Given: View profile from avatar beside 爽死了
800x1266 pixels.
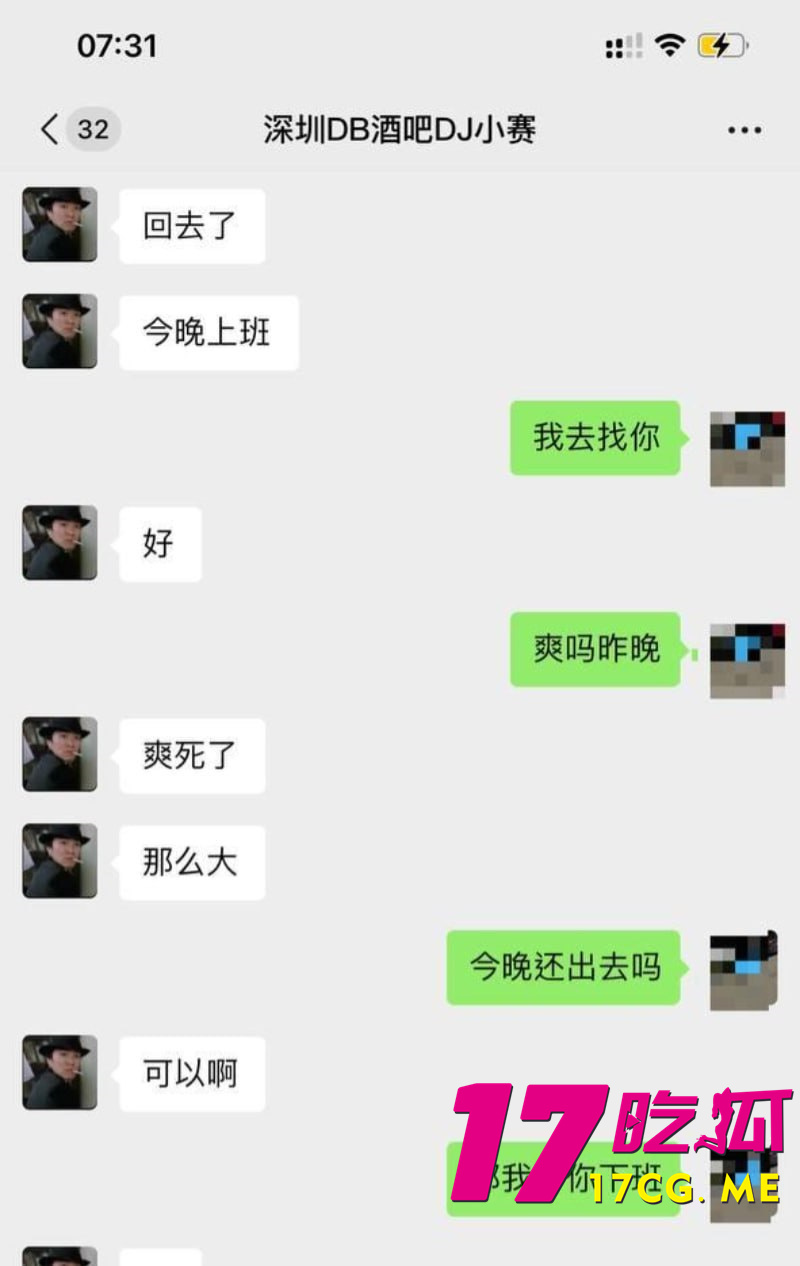Looking at the screenshot, I should coord(60,754).
